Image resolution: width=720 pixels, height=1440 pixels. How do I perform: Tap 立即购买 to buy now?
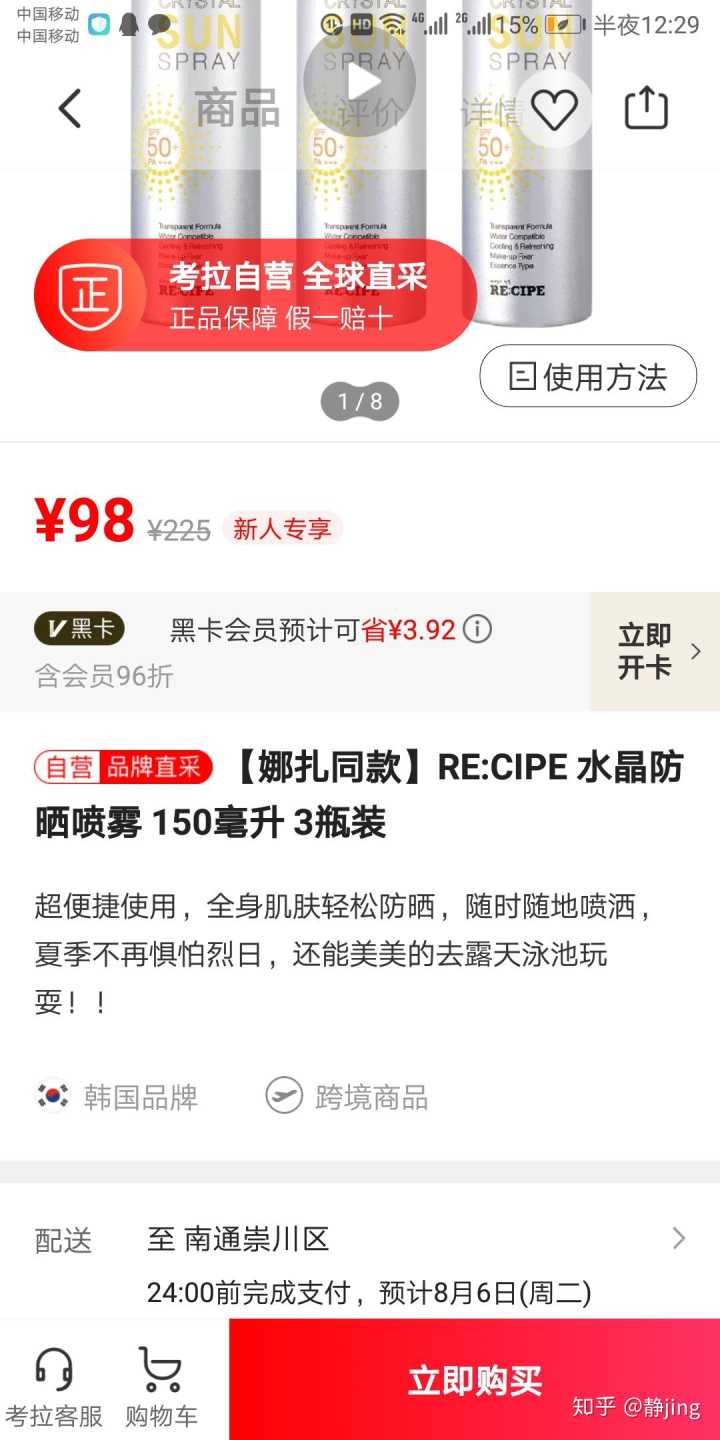coord(474,1381)
